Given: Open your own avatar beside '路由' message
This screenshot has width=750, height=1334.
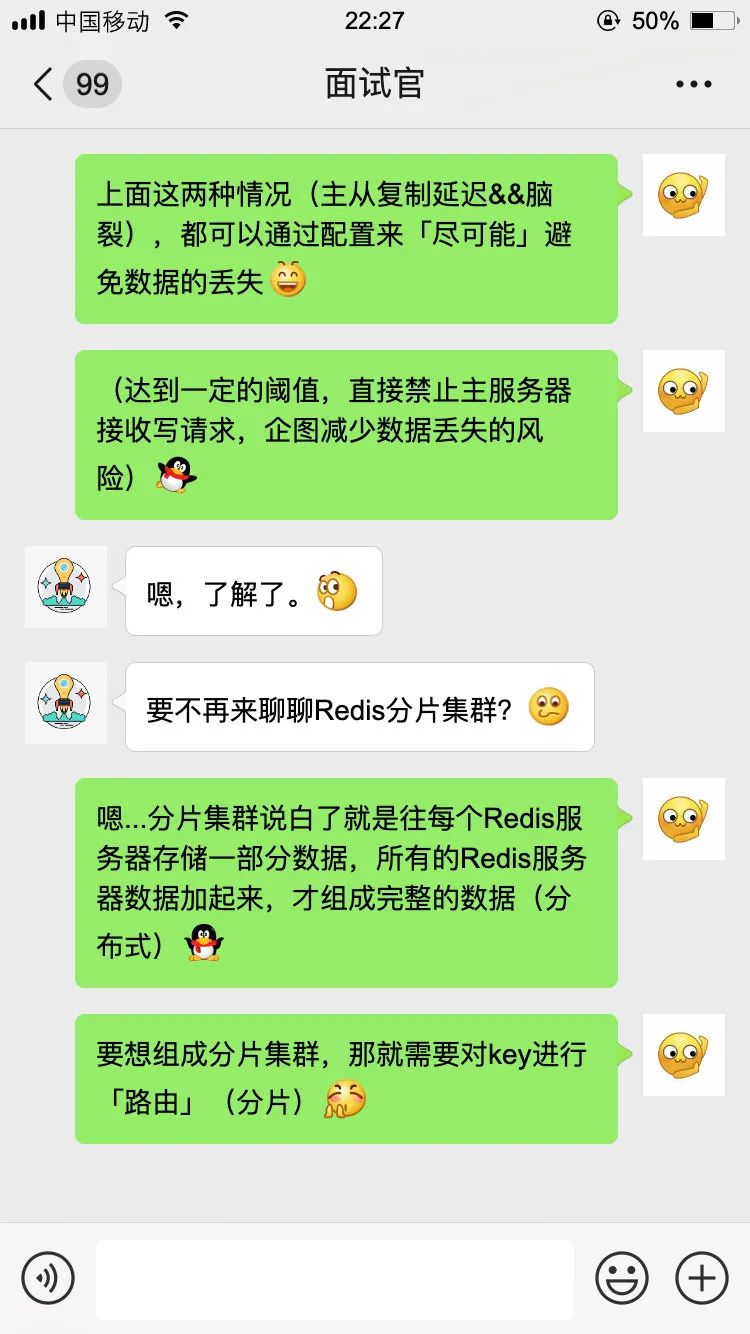Looking at the screenshot, I should pyautogui.click(x=683, y=1055).
